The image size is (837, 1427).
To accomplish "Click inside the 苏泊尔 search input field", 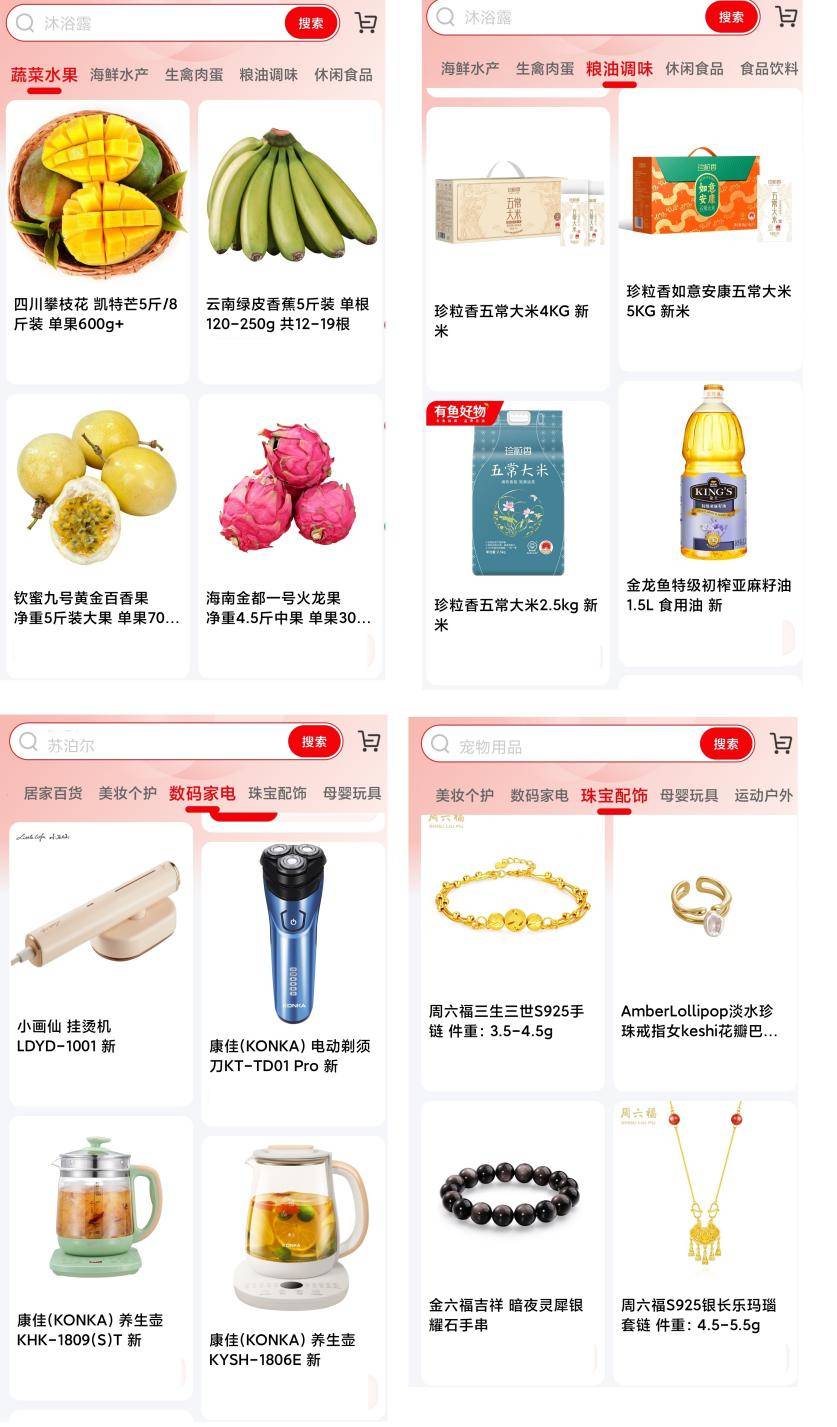I will pos(150,743).
